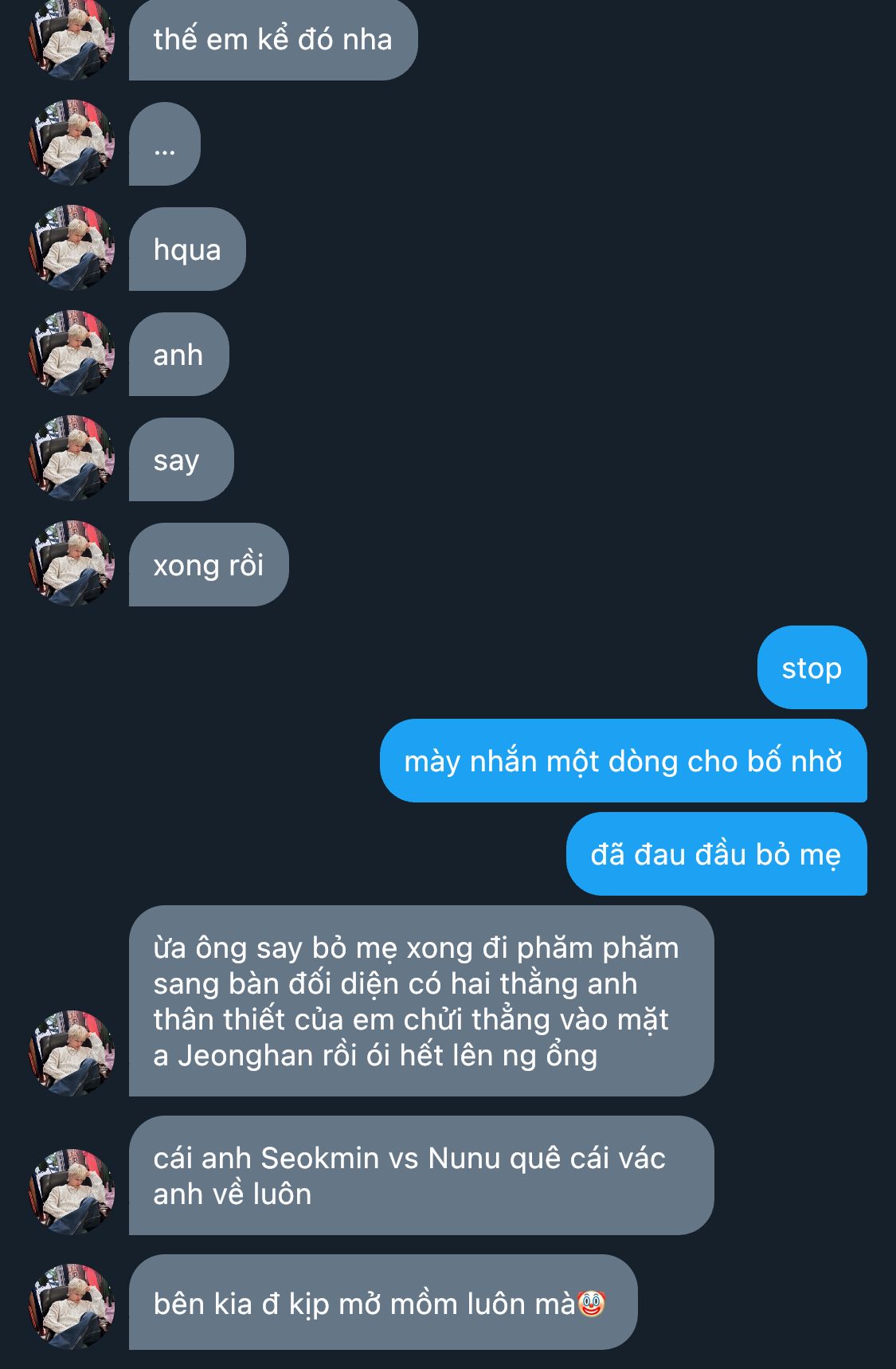The image size is (896, 1369).
Task: Open avatar next to the Seokmin vs Nunu message
Action: [72, 1191]
